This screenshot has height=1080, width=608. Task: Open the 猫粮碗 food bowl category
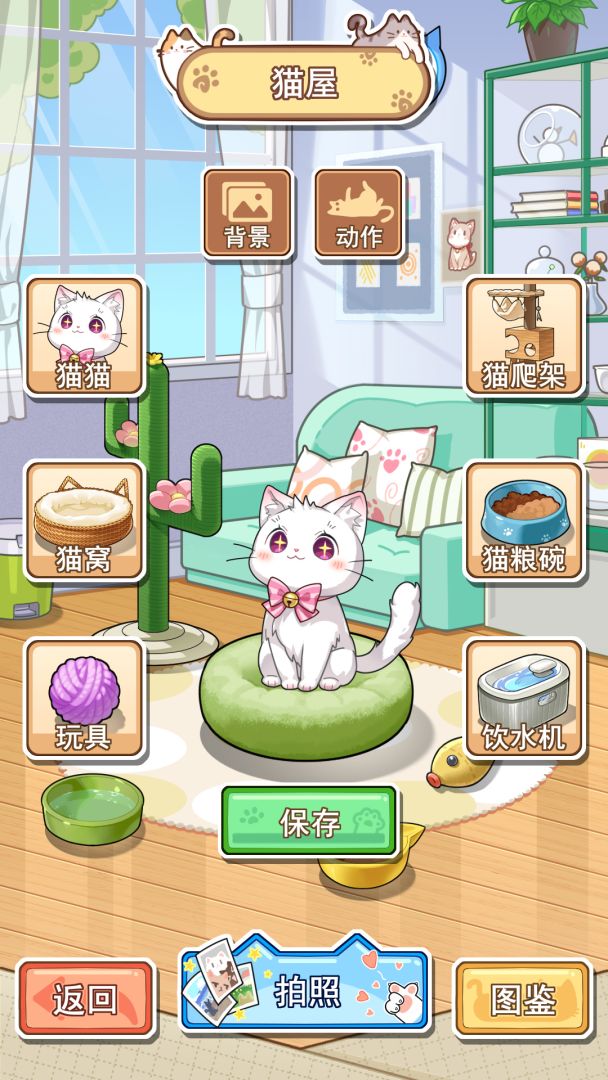coord(524,520)
